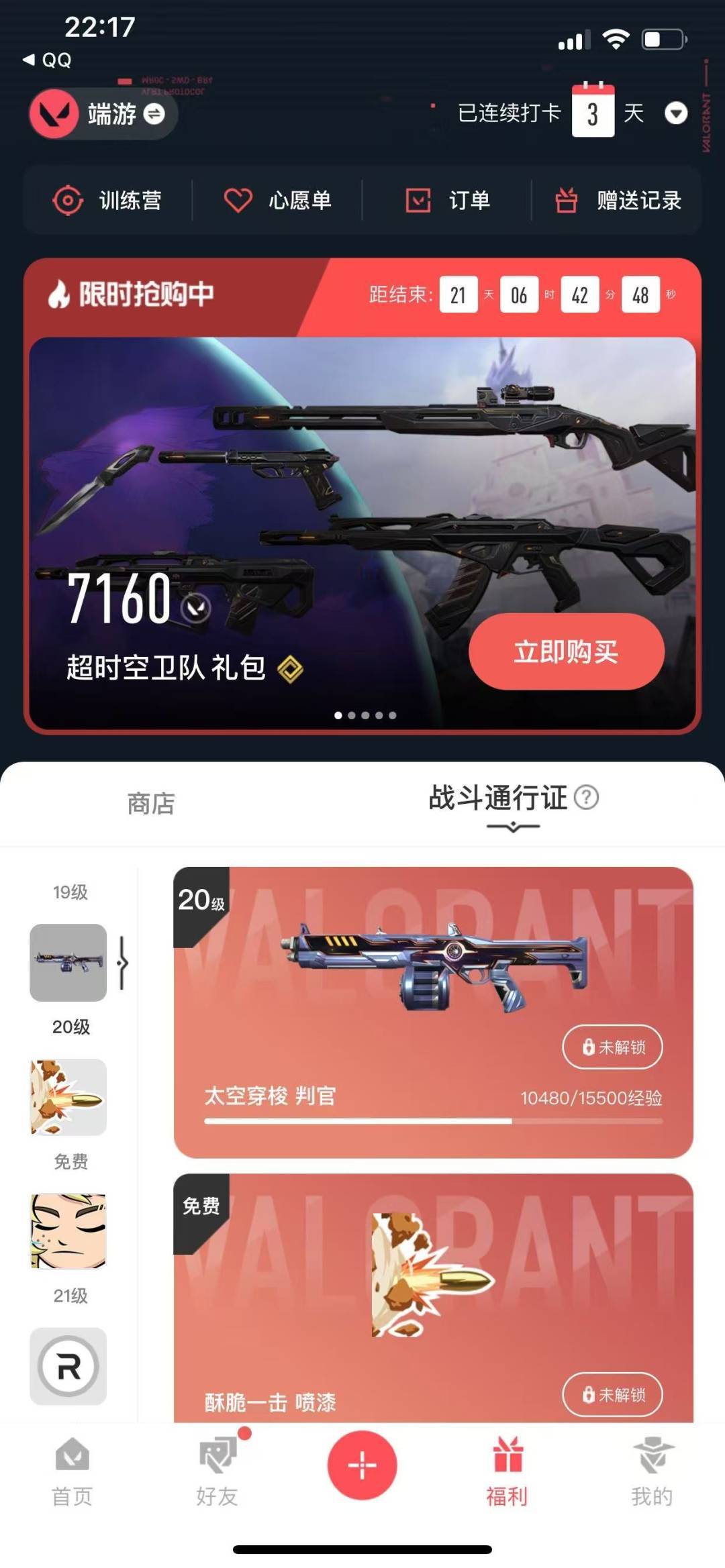Select the level 19 weapon reward thumbnail
Image resolution: width=725 pixels, height=1568 pixels.
[68, 963]
